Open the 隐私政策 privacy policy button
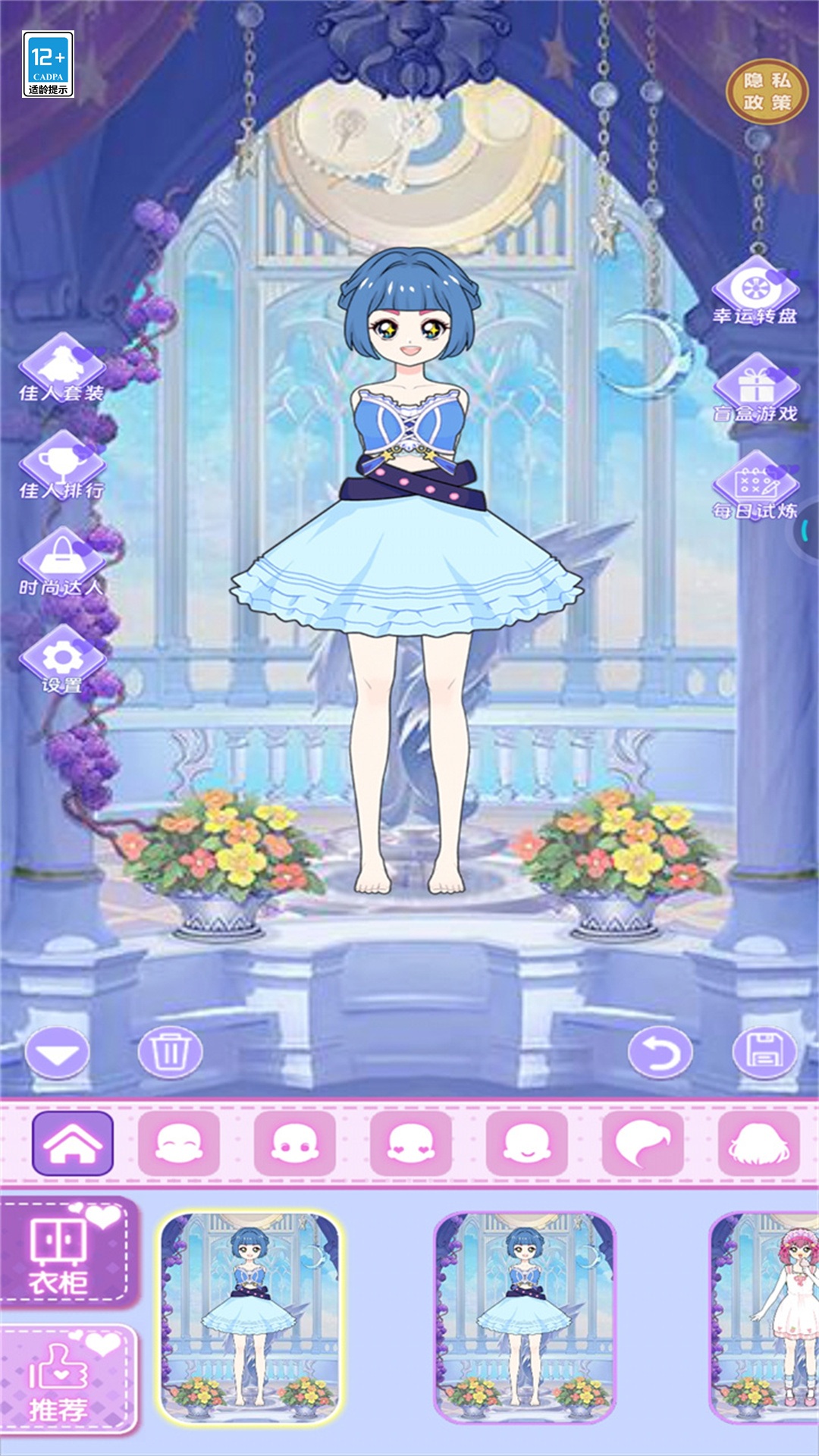 click(x=767, y=92)
